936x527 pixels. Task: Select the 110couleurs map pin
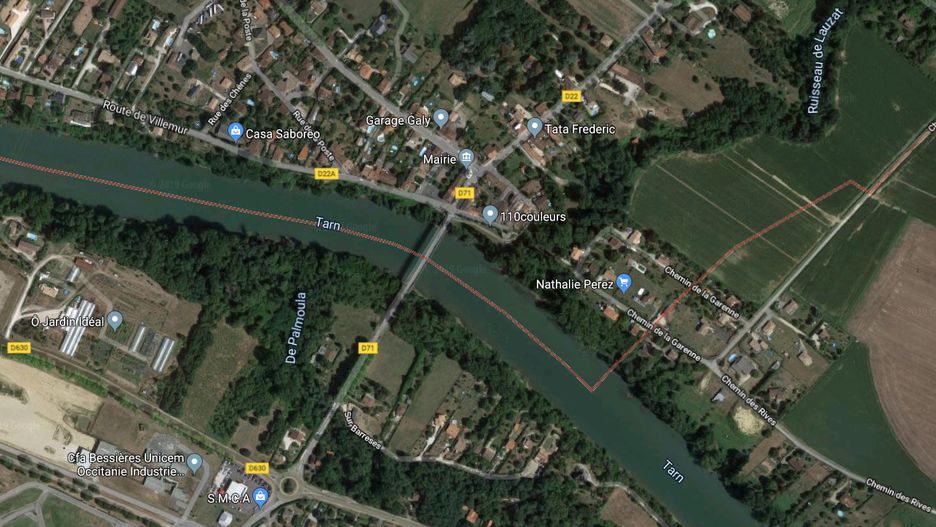pyautogui.click(x=490, y=213)
